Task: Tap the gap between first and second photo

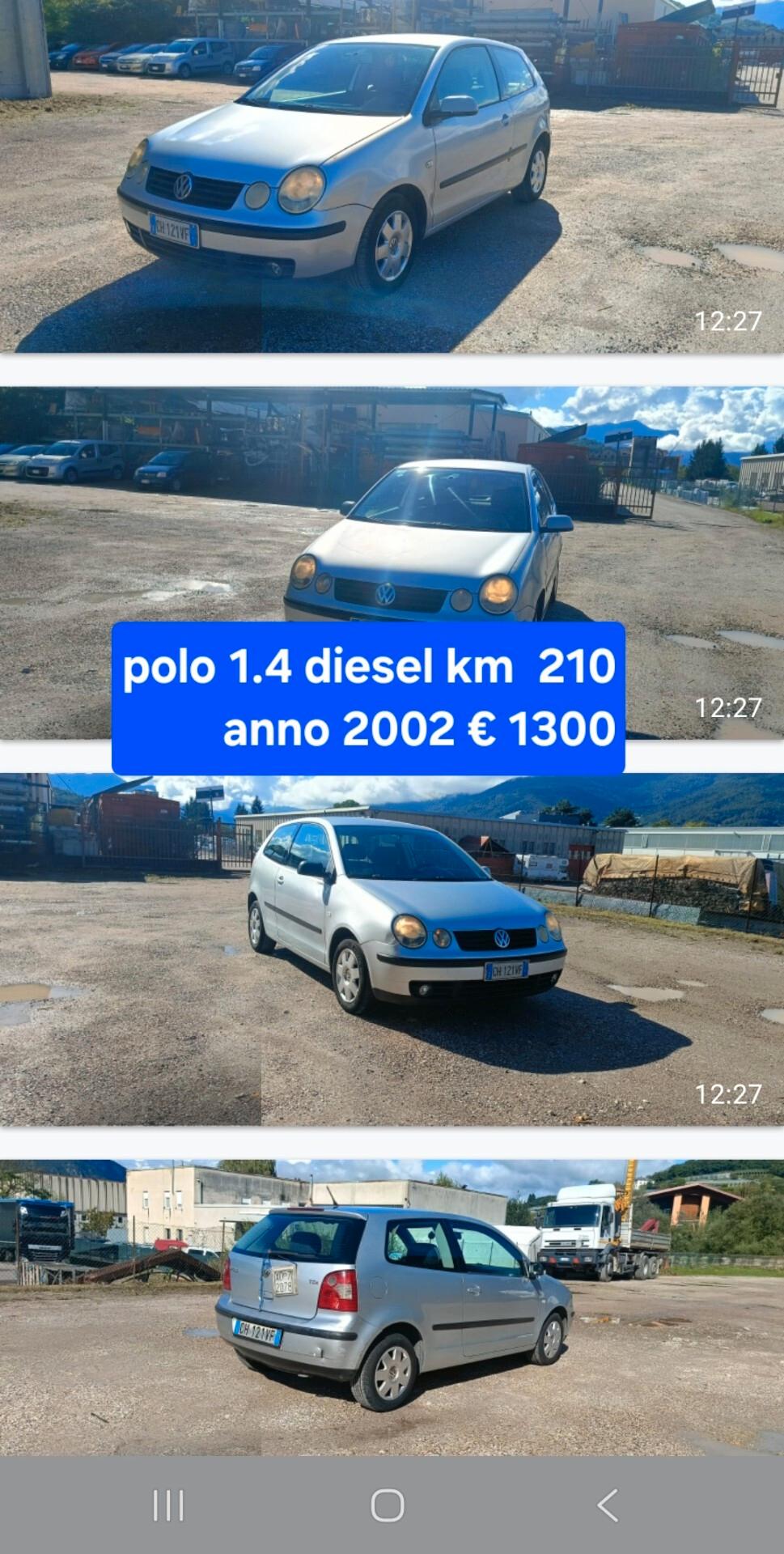Action: click(392, 368)
